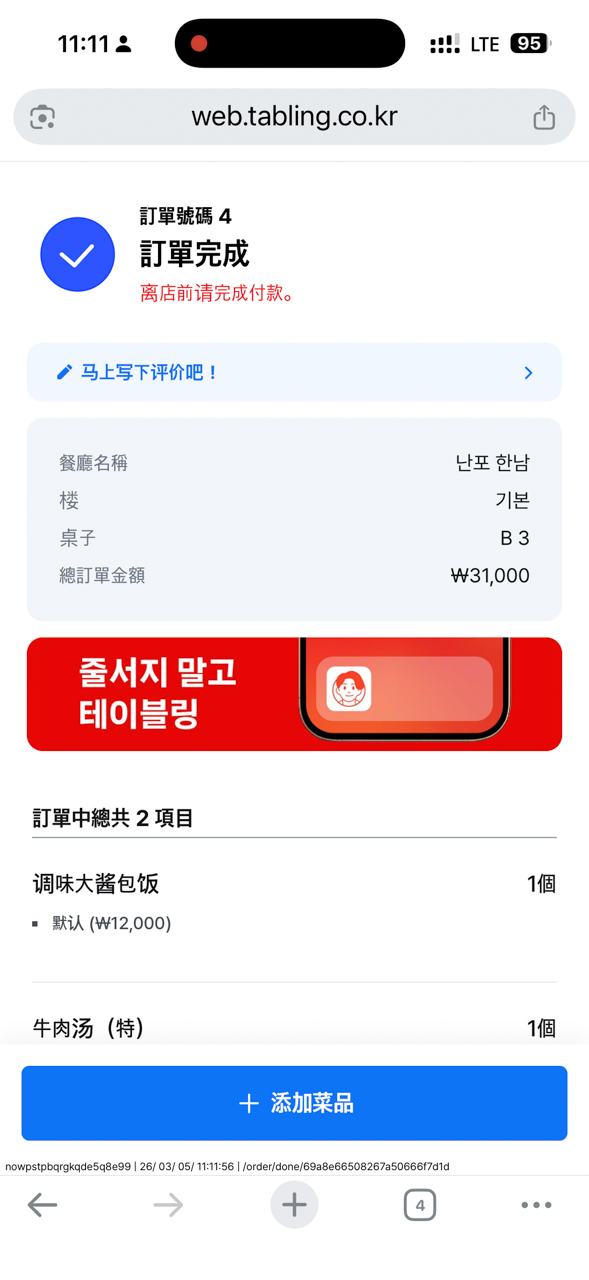Share this page from the address bar
This screenshot has height=1280, width=589.
coord(544,117)
